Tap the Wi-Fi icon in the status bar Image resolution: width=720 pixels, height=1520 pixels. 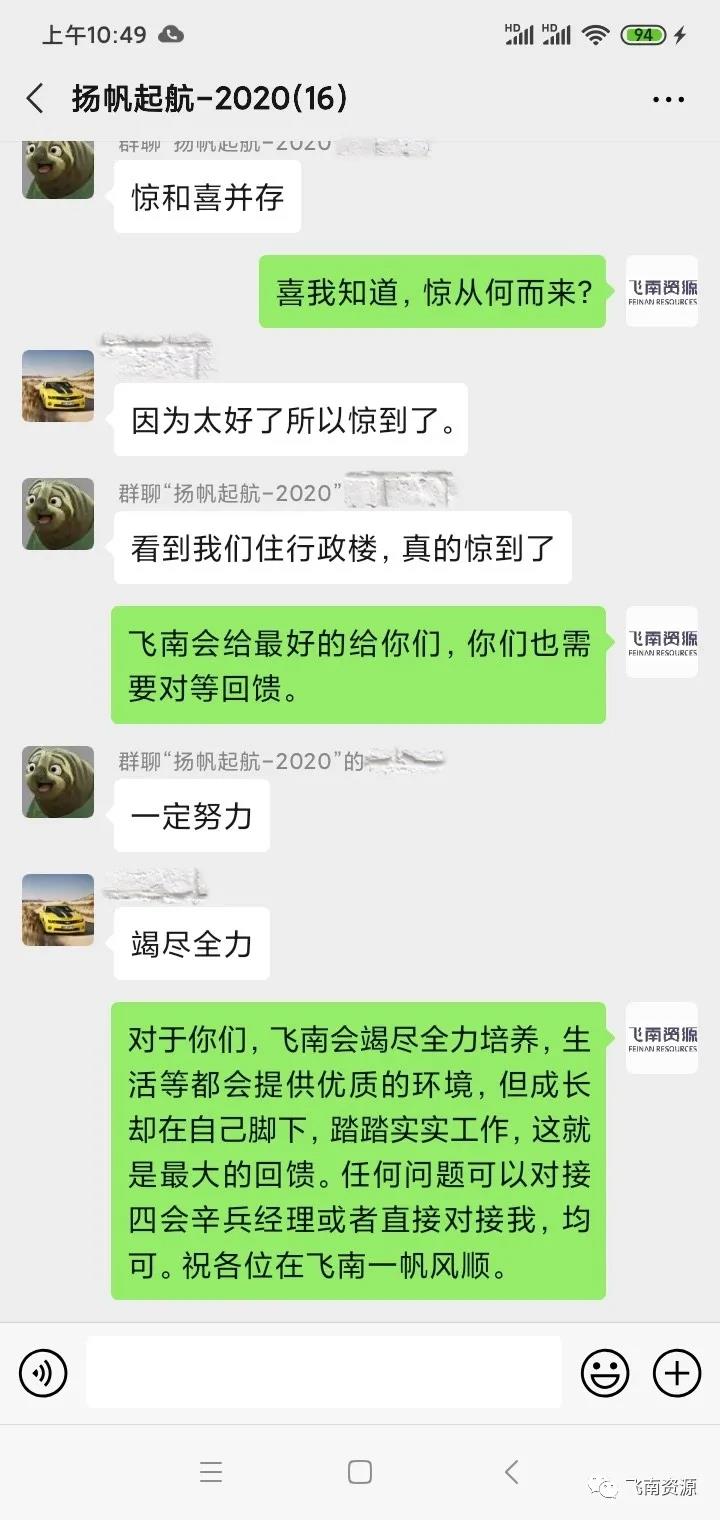[597, 33]
